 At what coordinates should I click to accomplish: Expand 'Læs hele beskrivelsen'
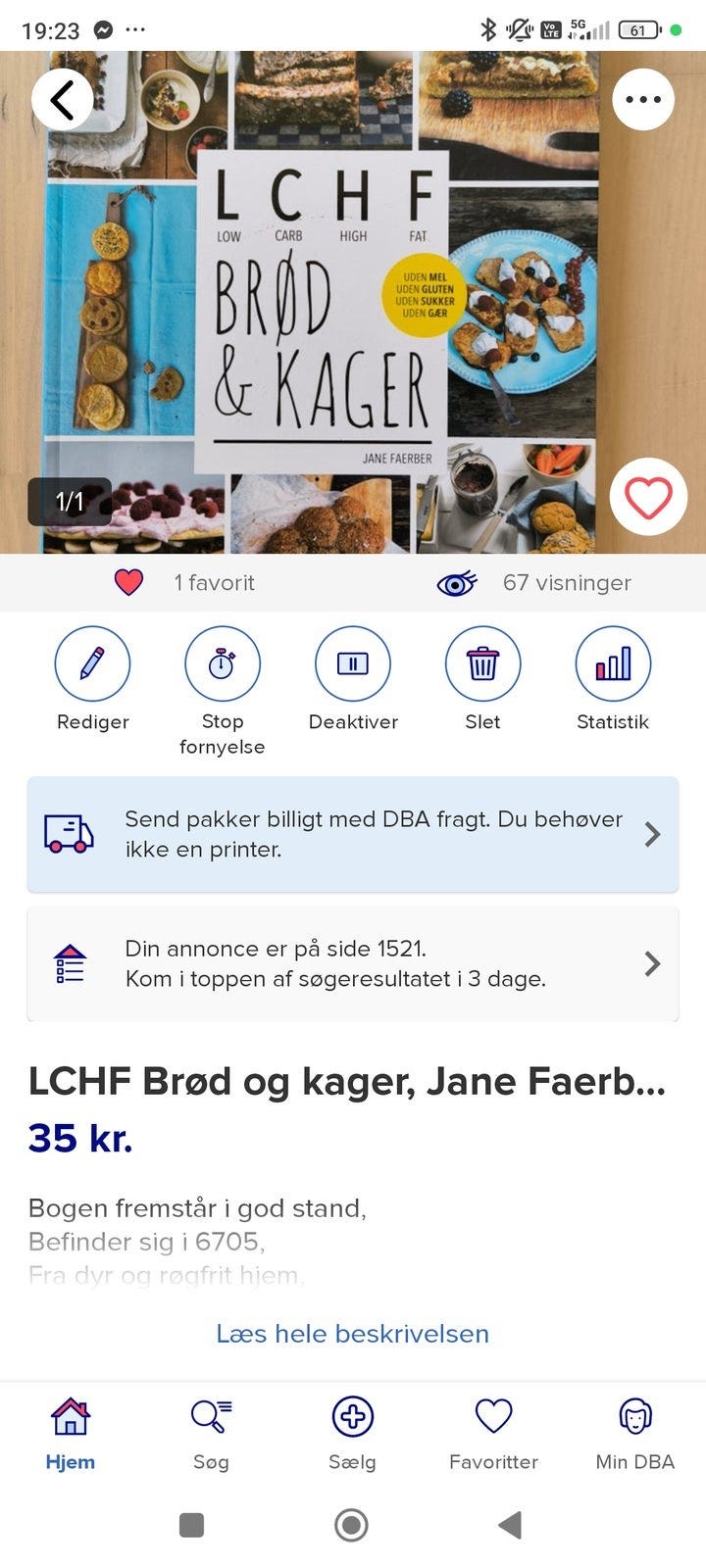pos(353,1334)
